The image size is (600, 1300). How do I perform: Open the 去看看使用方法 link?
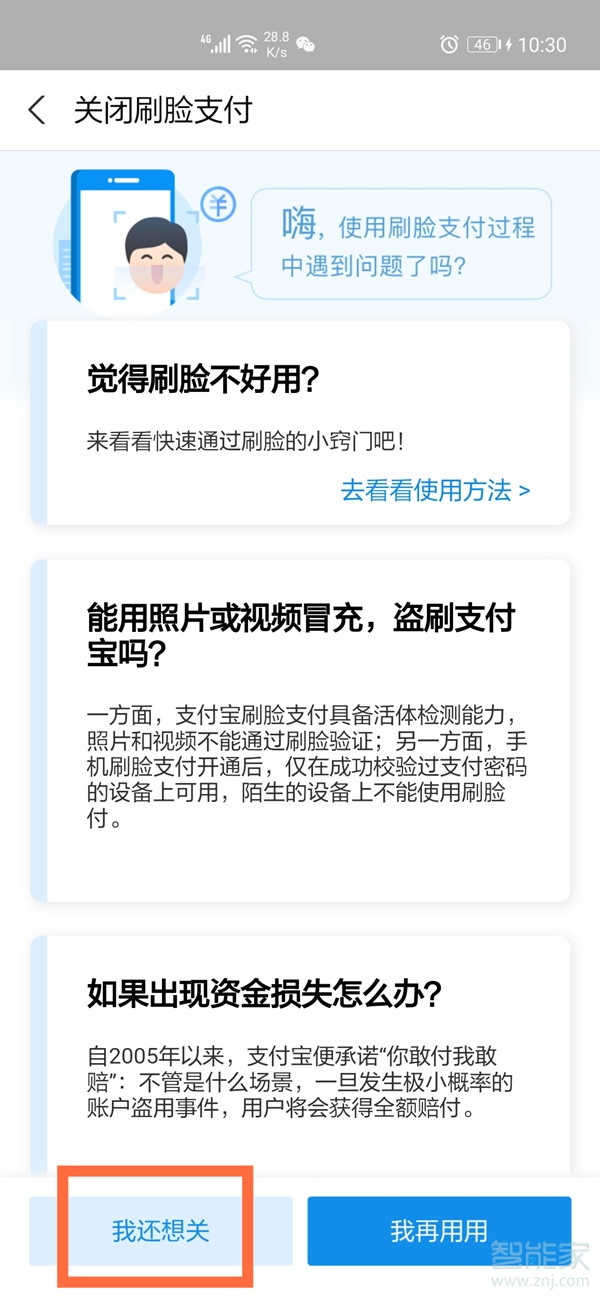[435, 490]
